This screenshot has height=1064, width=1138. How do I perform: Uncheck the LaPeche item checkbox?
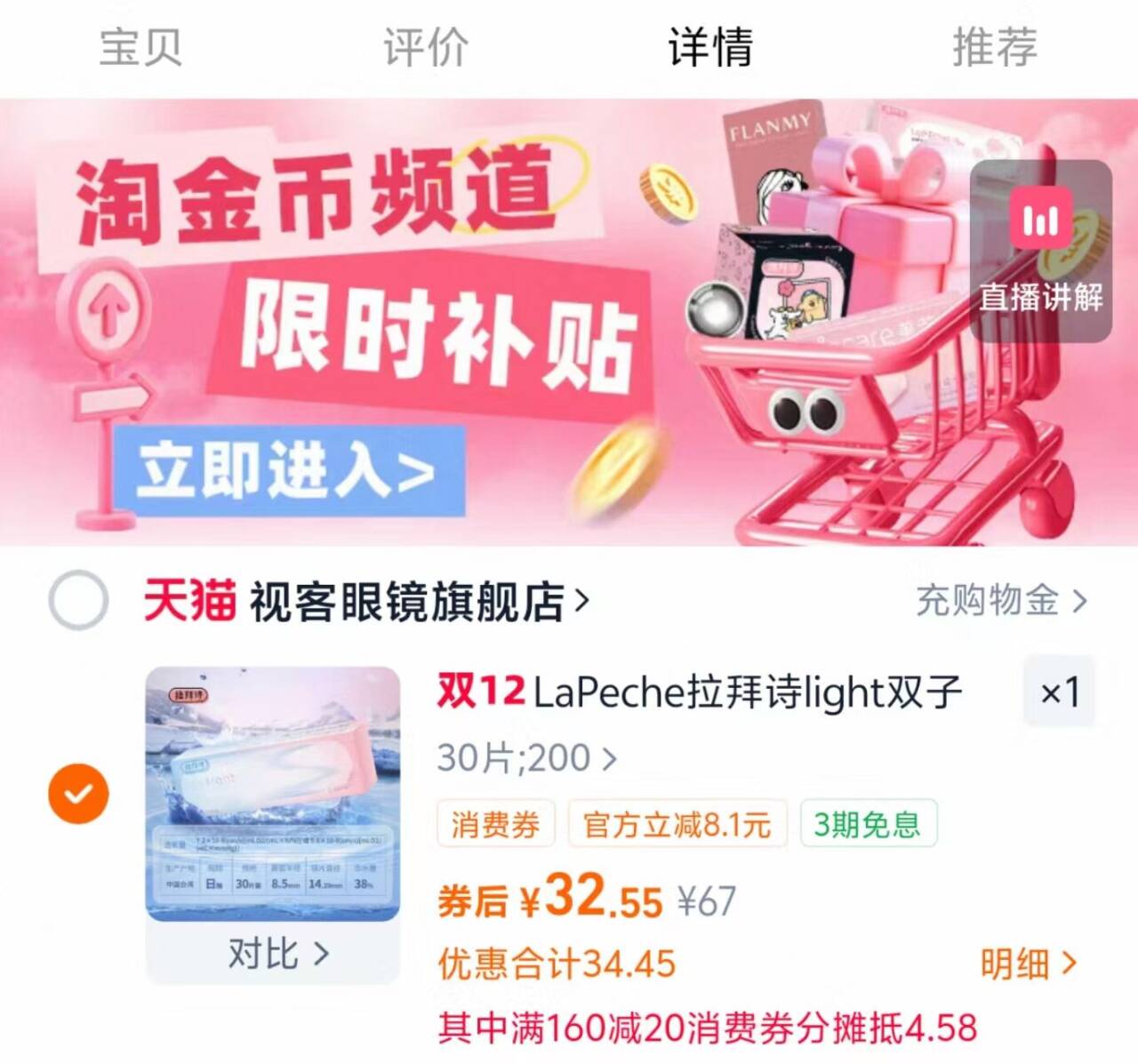78,793
